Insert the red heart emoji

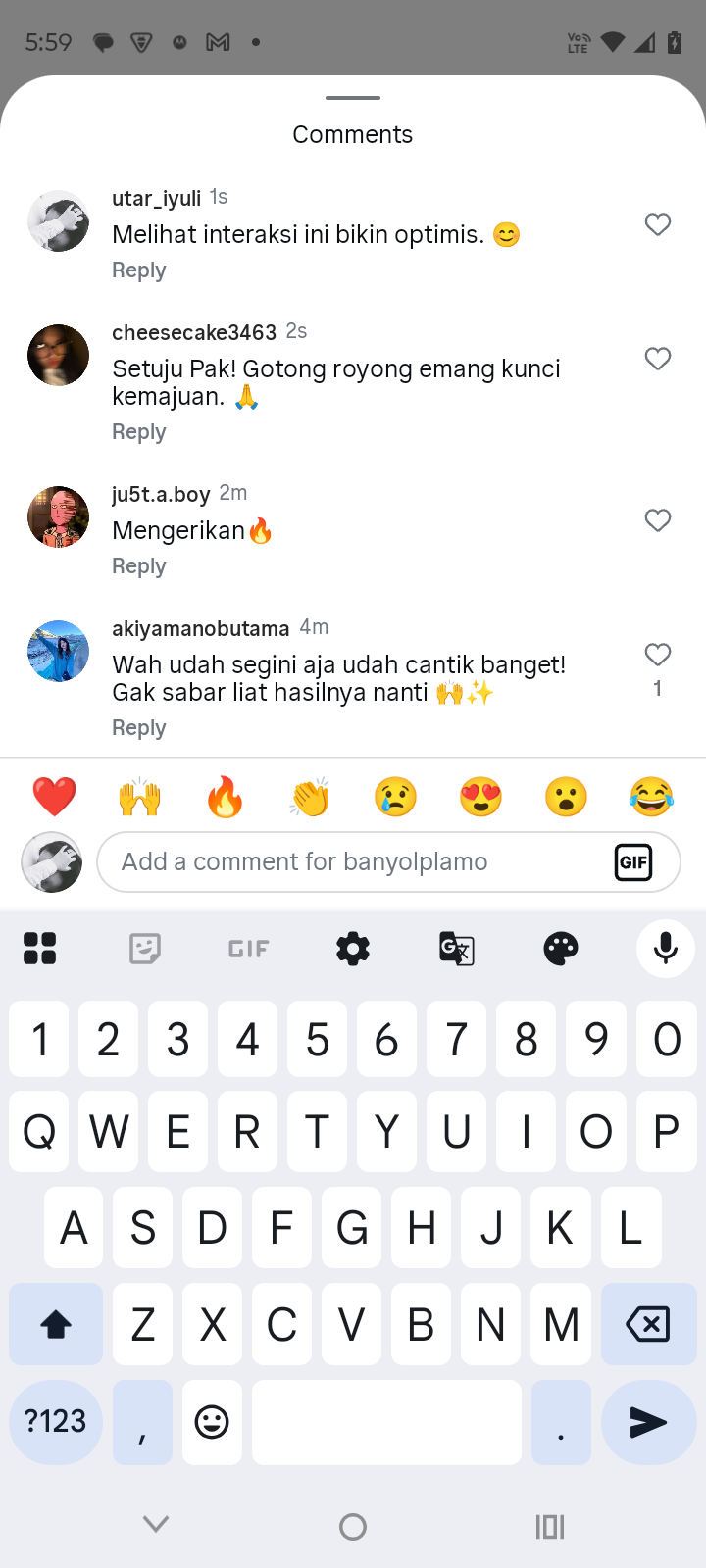coord(54,797)
